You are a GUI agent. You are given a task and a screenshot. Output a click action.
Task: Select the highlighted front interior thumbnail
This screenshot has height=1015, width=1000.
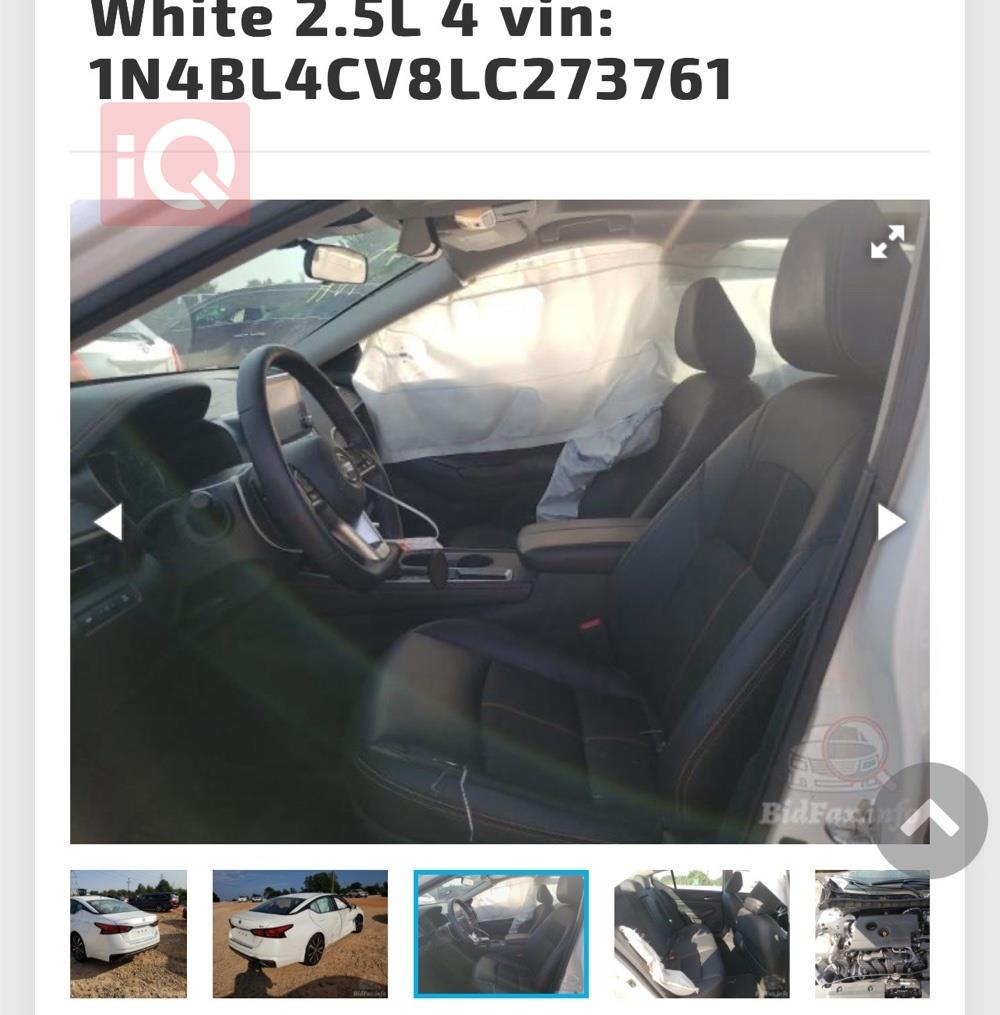pos(501,934)
